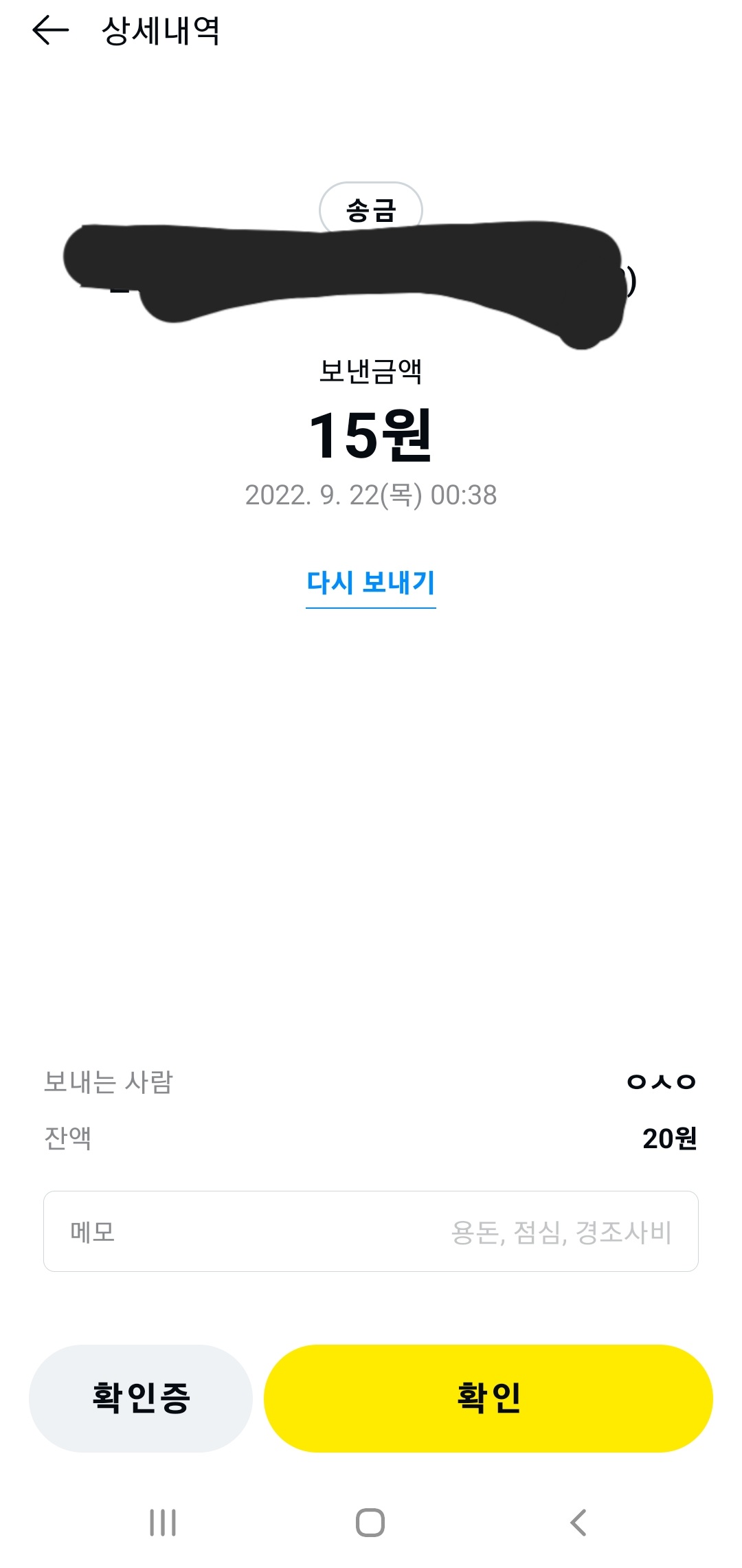
Task: Confirm with the yellow 확인 button
Action: click(488, 1398)
